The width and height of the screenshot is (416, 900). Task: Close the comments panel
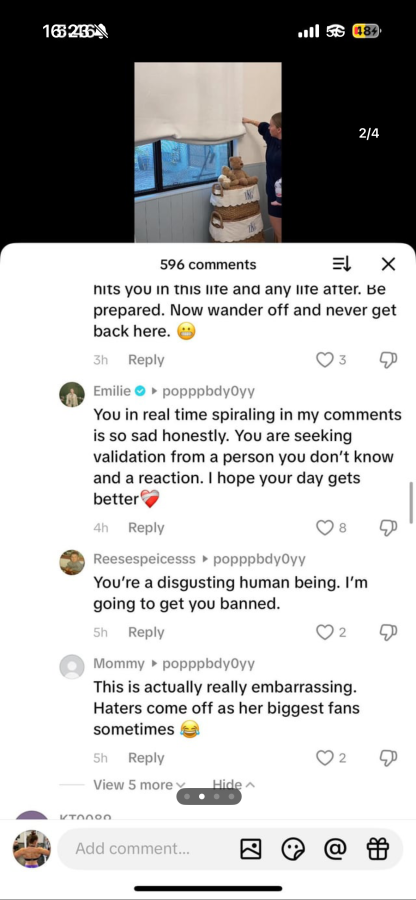[388, 264]
